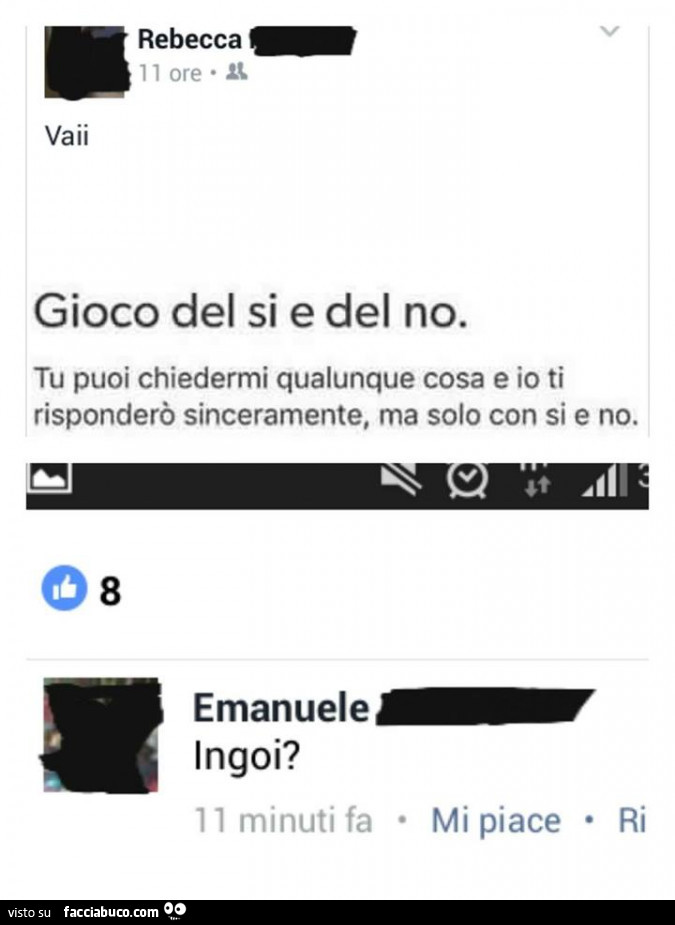Image resolution: width=675 pixels, height=925 pixels.
Task: Open Rebecca's profile from her name
Action: (x=190, y=40)
